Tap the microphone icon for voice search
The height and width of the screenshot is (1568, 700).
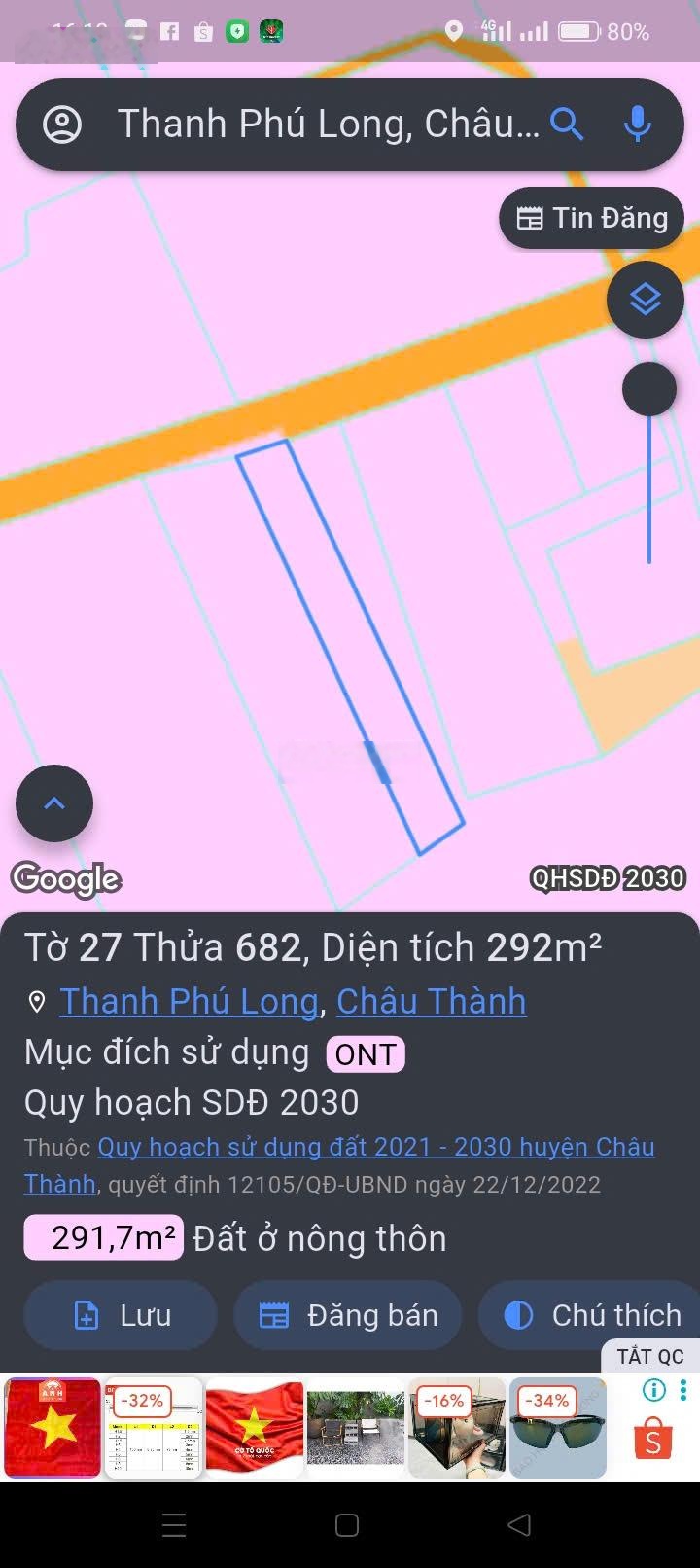638,125
